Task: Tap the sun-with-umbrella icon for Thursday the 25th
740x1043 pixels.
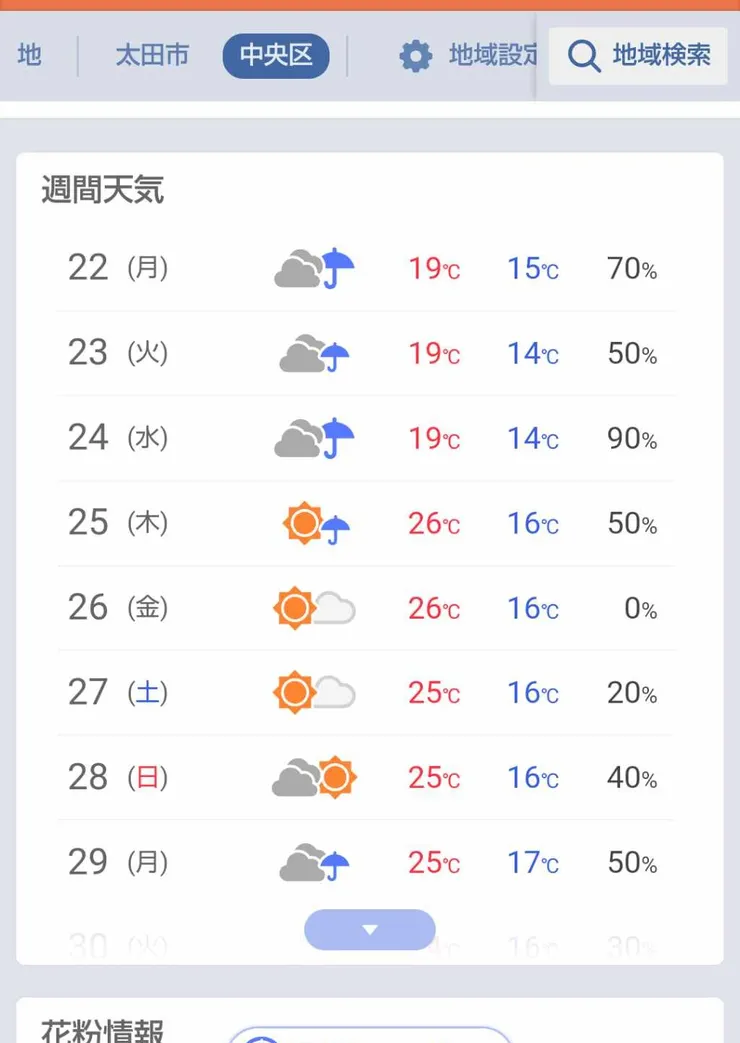Action: [x=314, y=522]
